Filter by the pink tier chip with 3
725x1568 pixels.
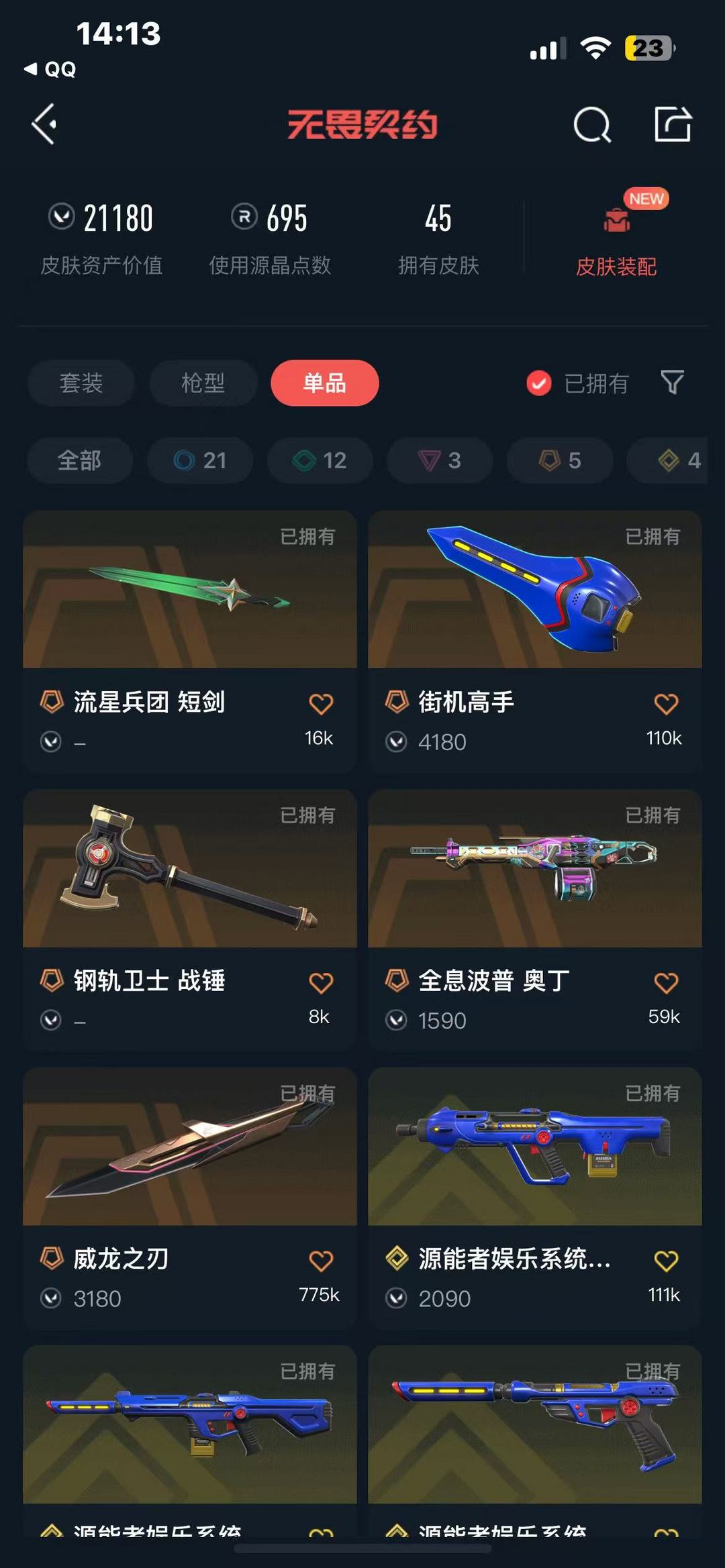click(x=440, y=460)
